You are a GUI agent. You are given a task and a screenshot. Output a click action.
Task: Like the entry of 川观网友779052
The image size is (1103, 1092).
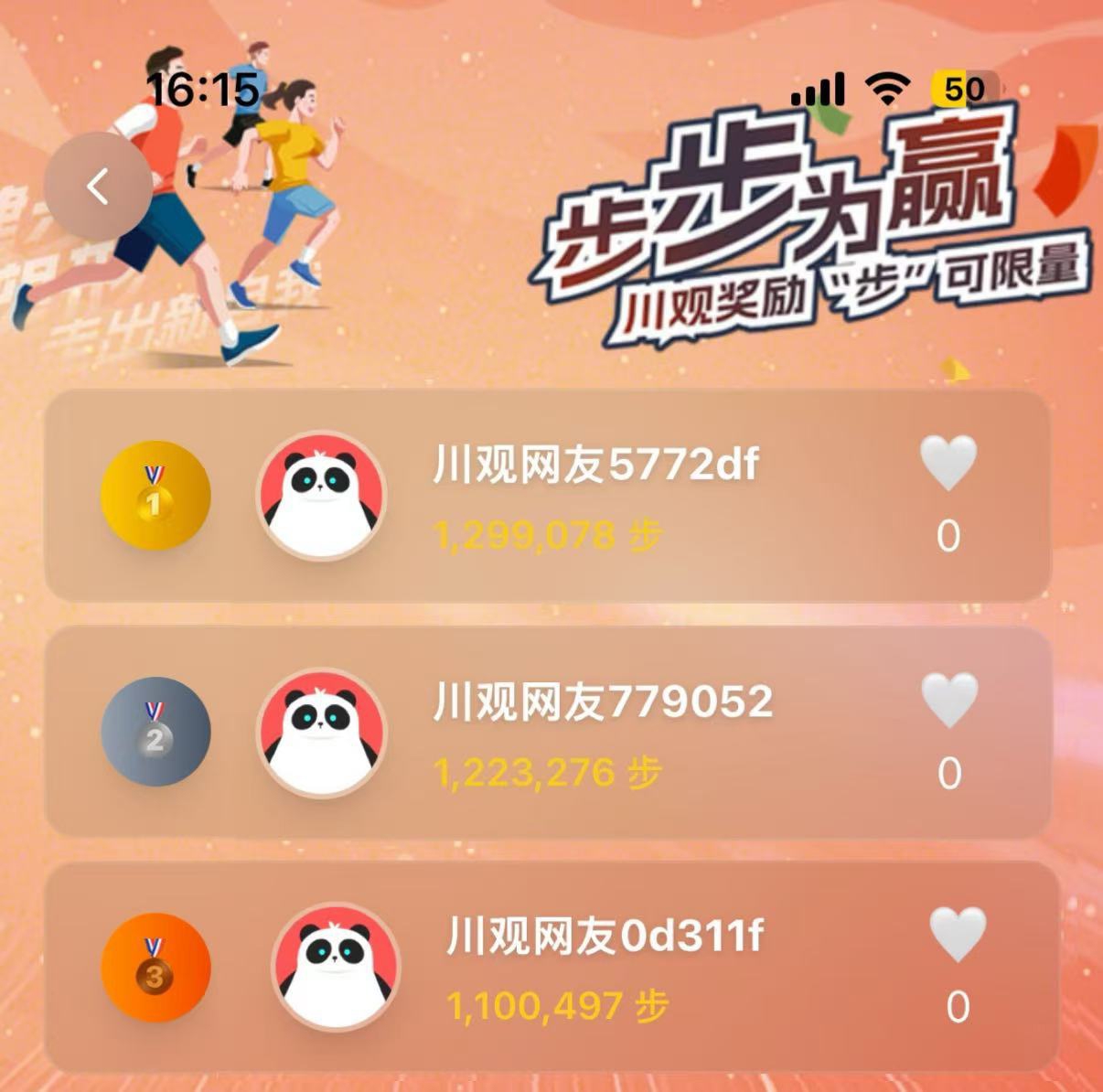point(949,700)
